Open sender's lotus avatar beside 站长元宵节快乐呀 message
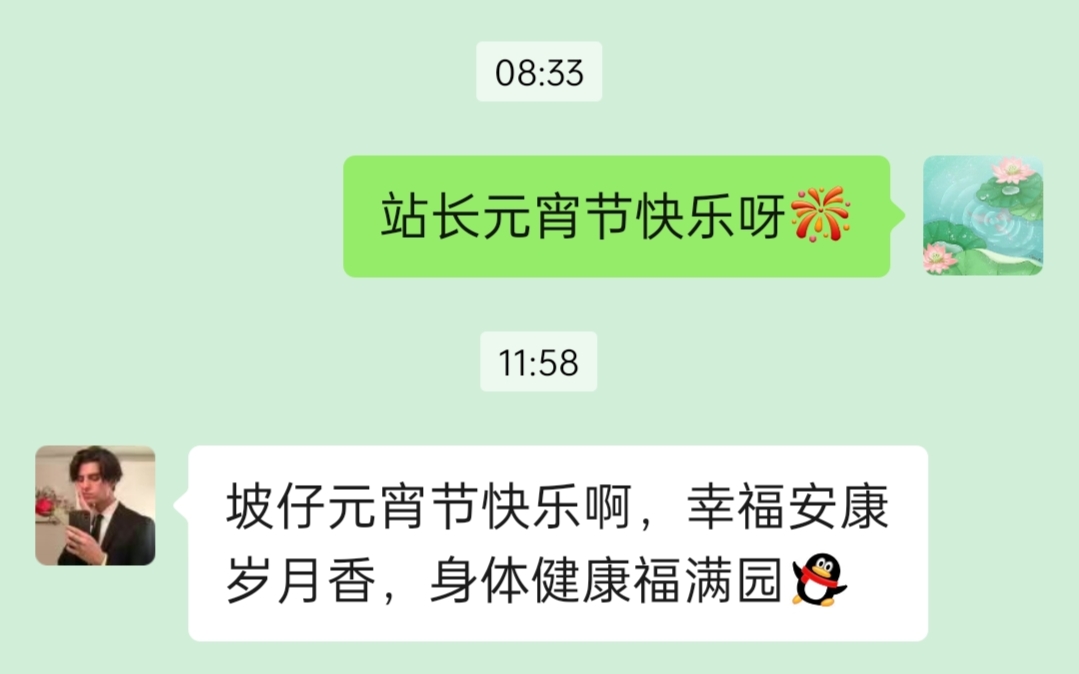 982,215
